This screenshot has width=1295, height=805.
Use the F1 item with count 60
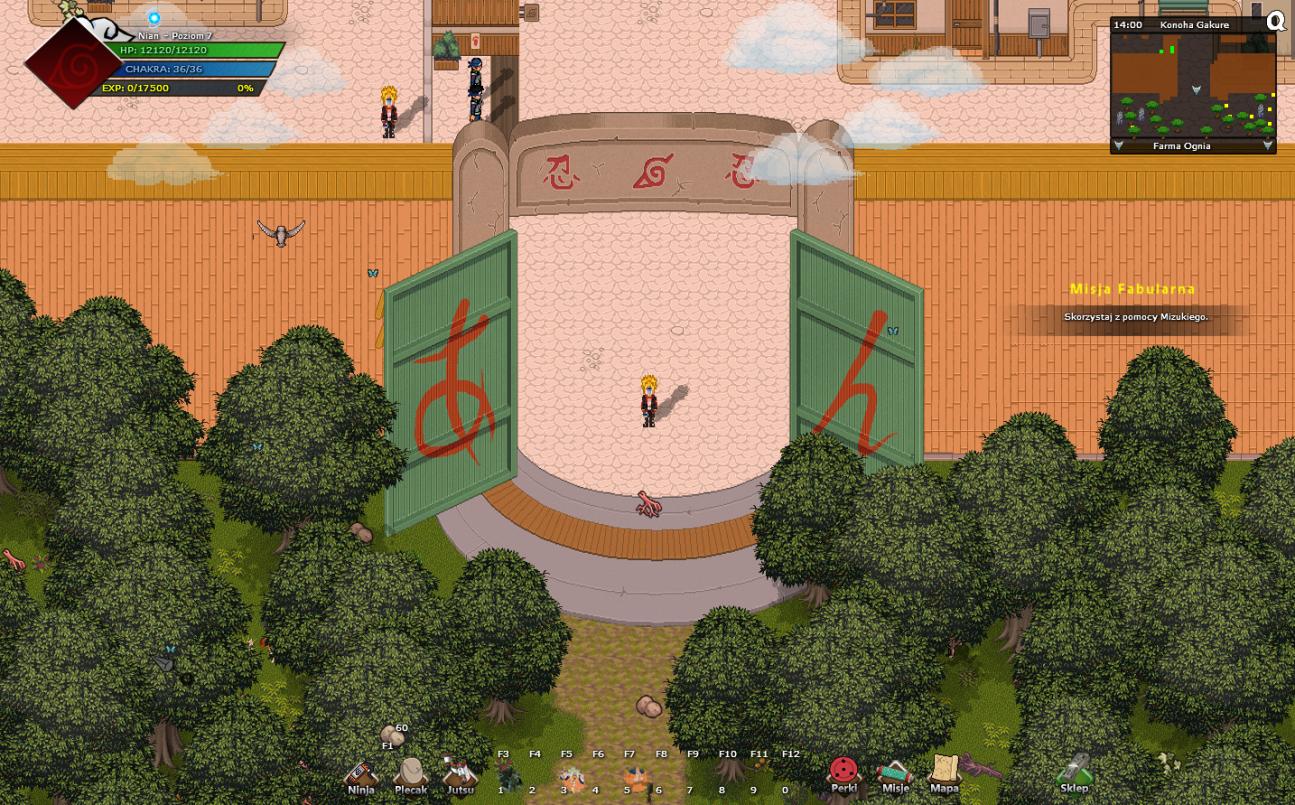click(392, 736)
